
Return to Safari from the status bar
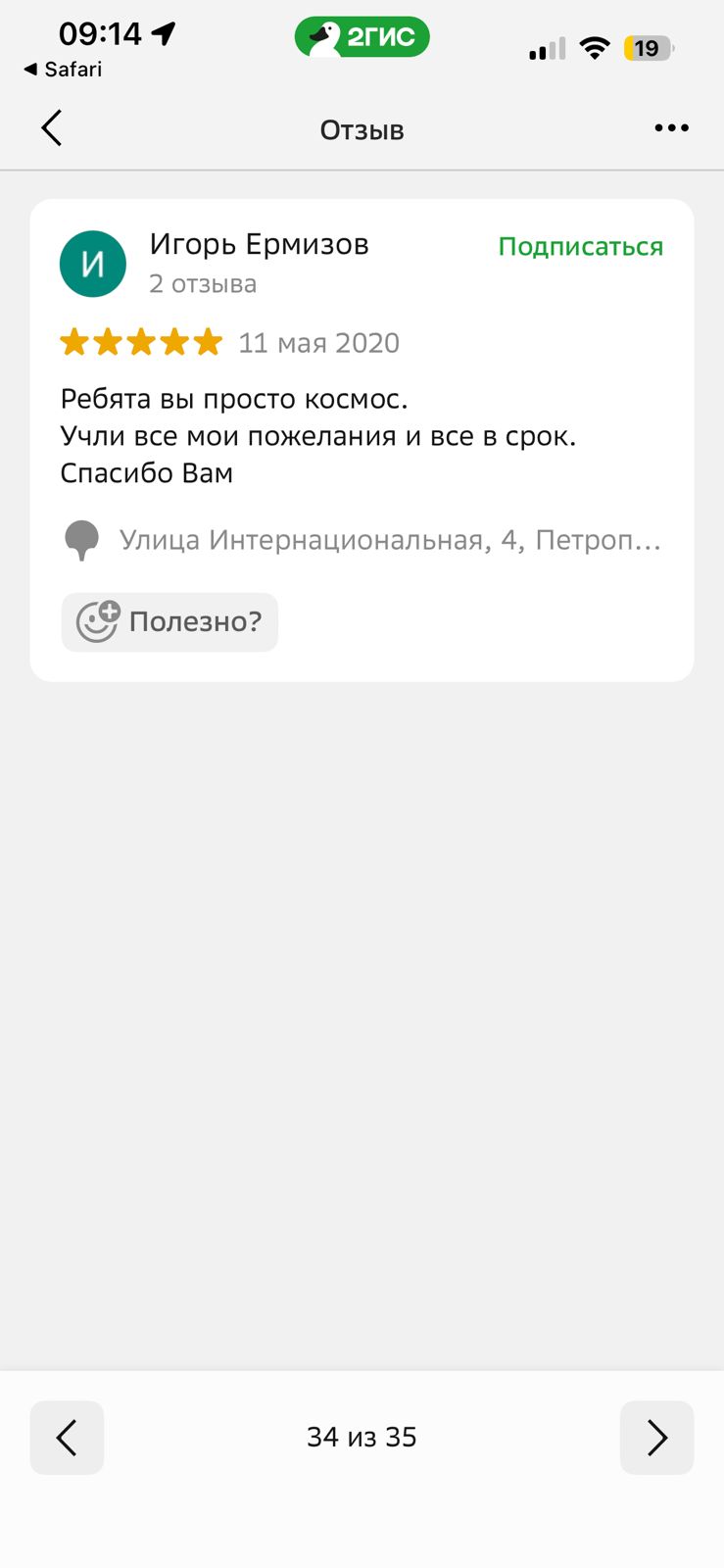tap(64, 70)
